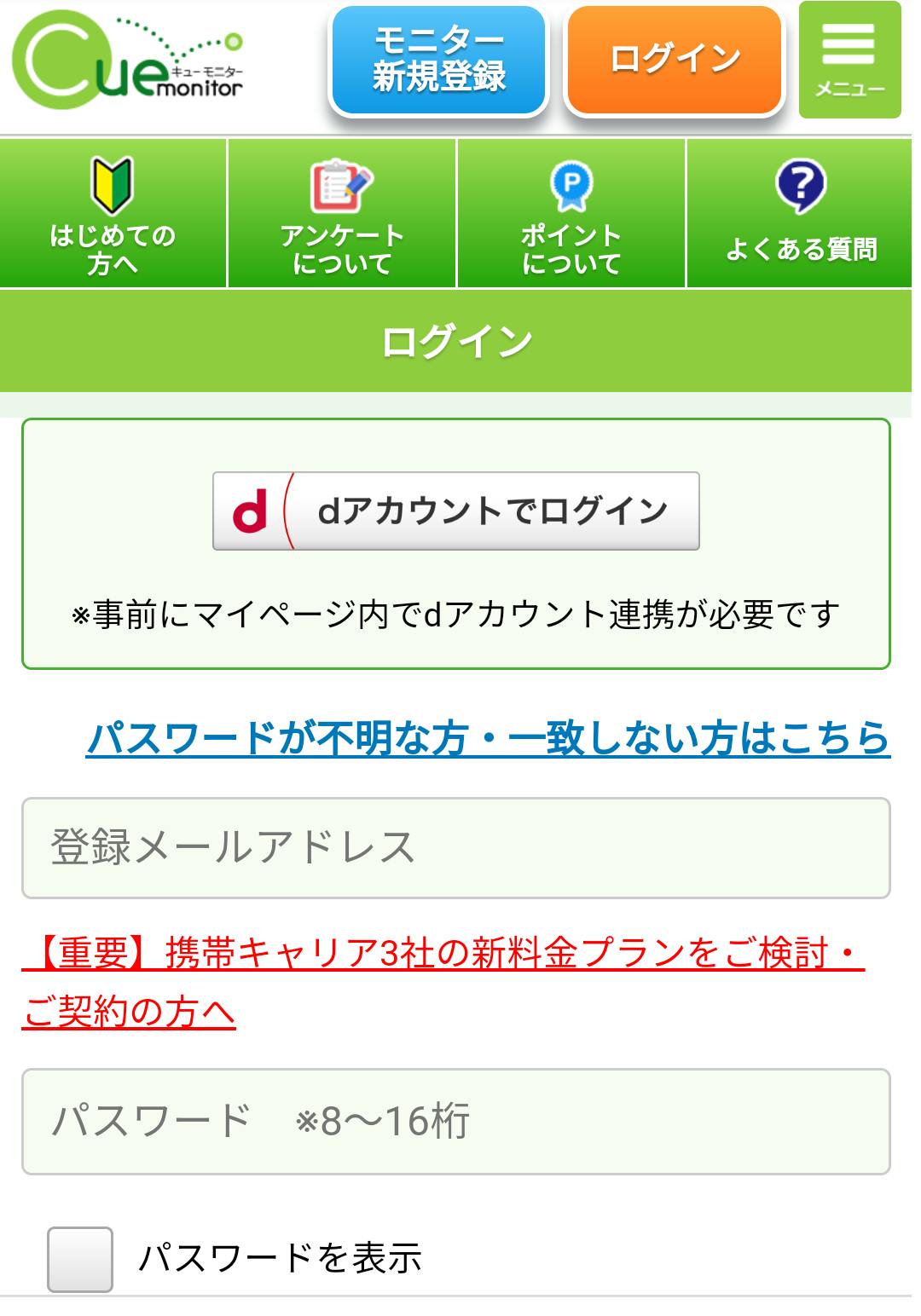
Task: Go to アンケートについて
Action: point(342,214)
